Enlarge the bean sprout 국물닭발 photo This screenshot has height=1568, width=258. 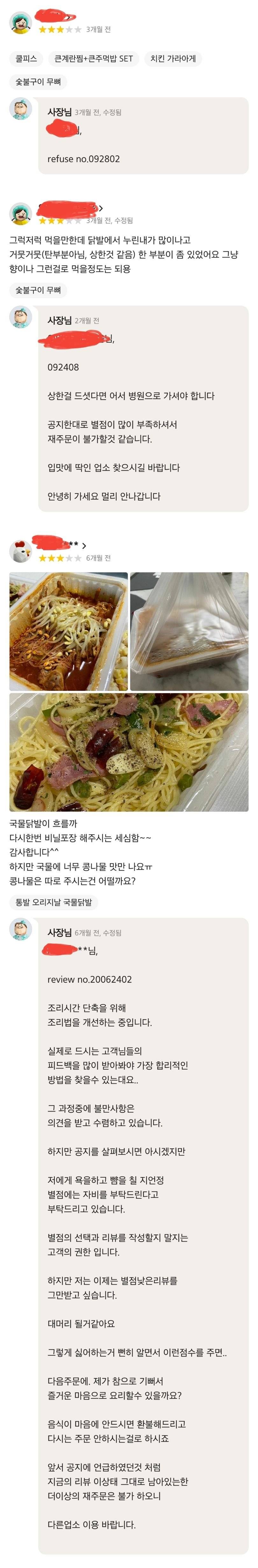pos(68,631)
